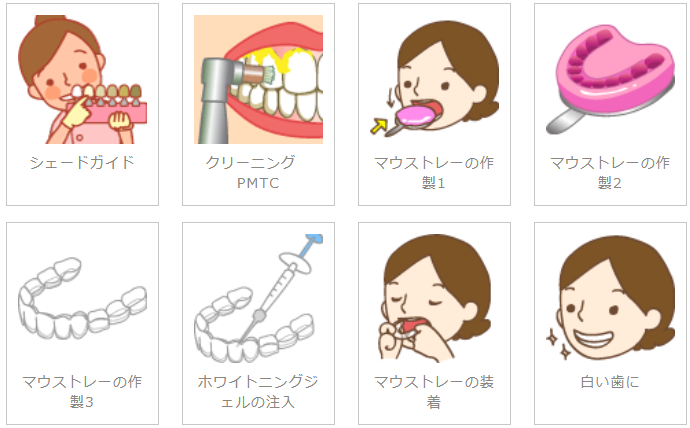Open the クリーニング PMTC illustration tile
The image size is (690, 428).
point(258,80)
